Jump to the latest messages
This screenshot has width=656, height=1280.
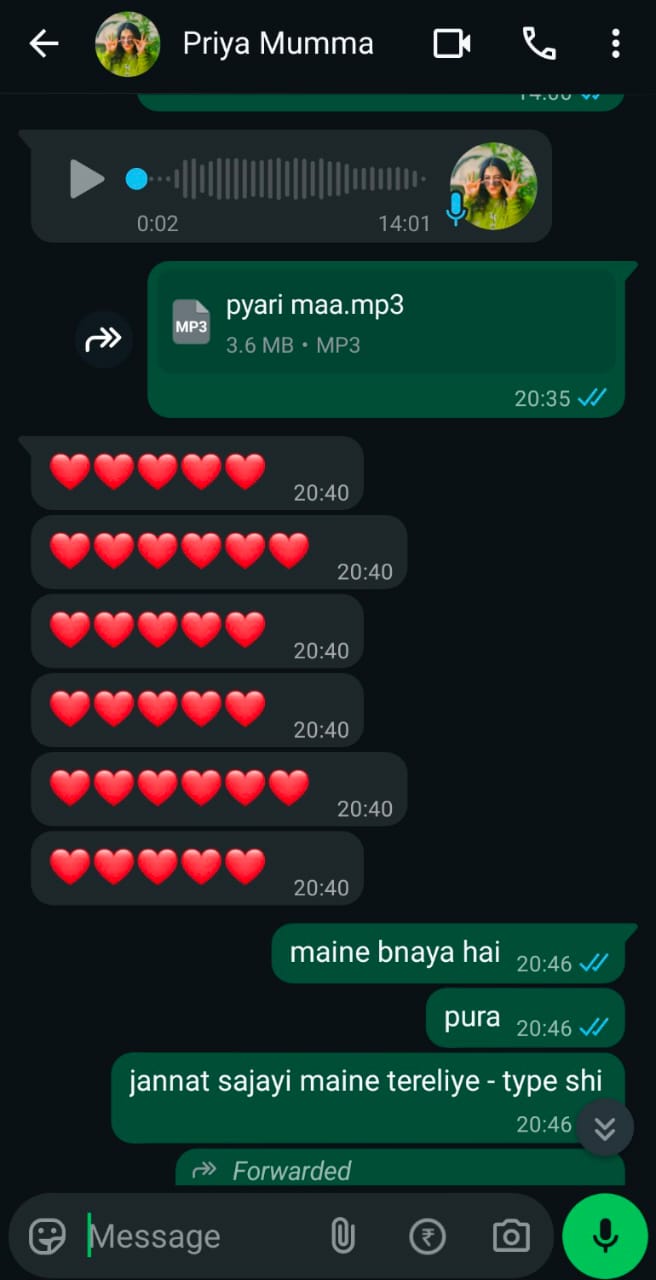(x=605, y=1128)
